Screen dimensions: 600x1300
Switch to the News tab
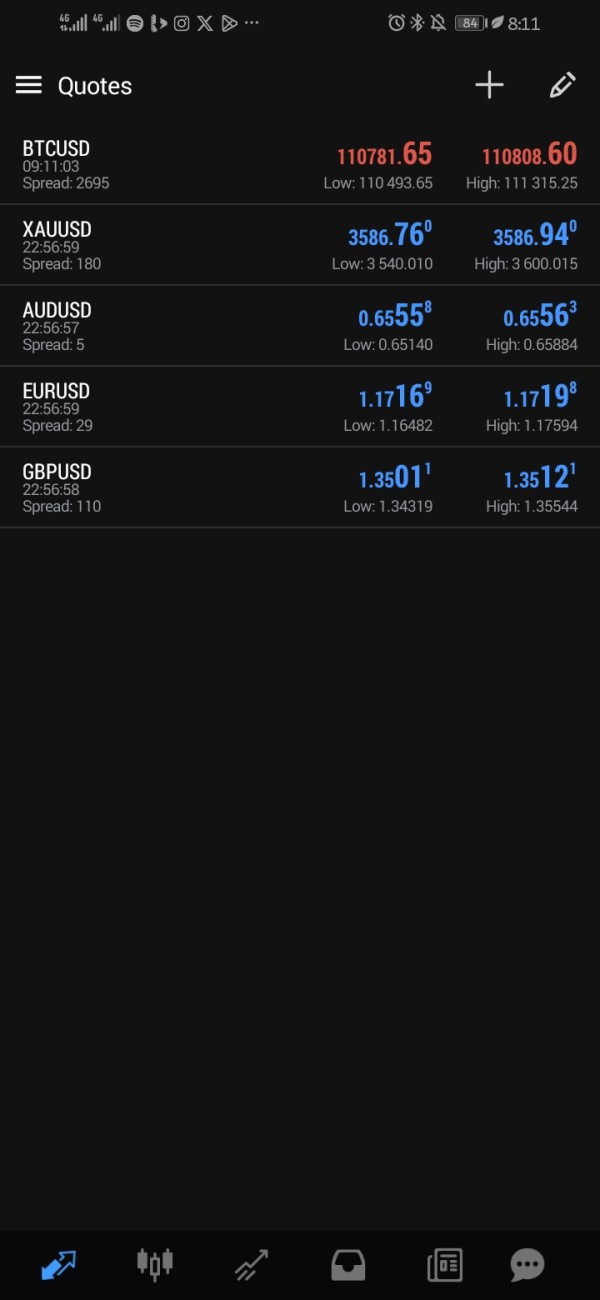pyautogui.click(x=445, y=1265)
